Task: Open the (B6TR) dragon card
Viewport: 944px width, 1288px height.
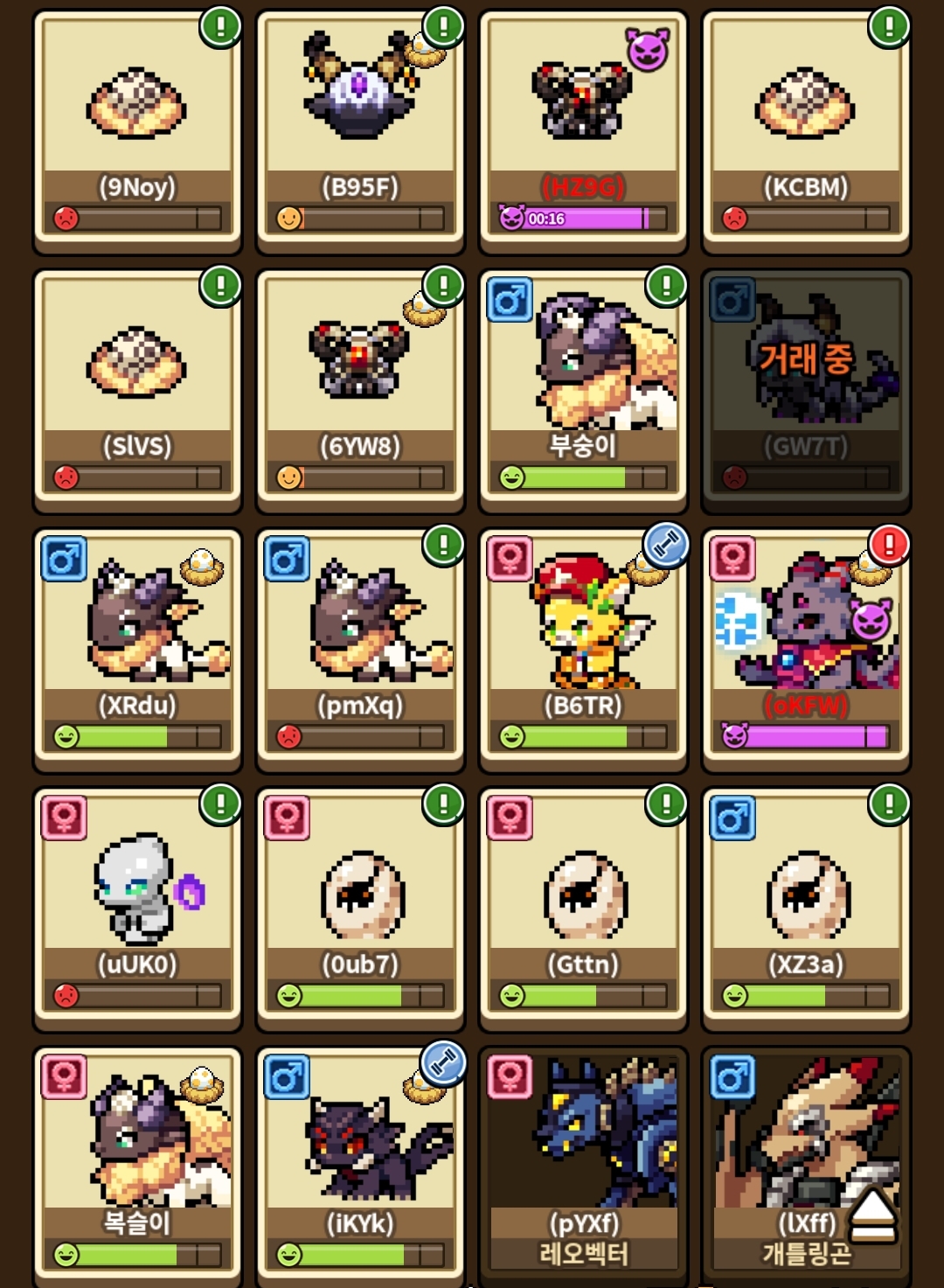Action: 583,651
